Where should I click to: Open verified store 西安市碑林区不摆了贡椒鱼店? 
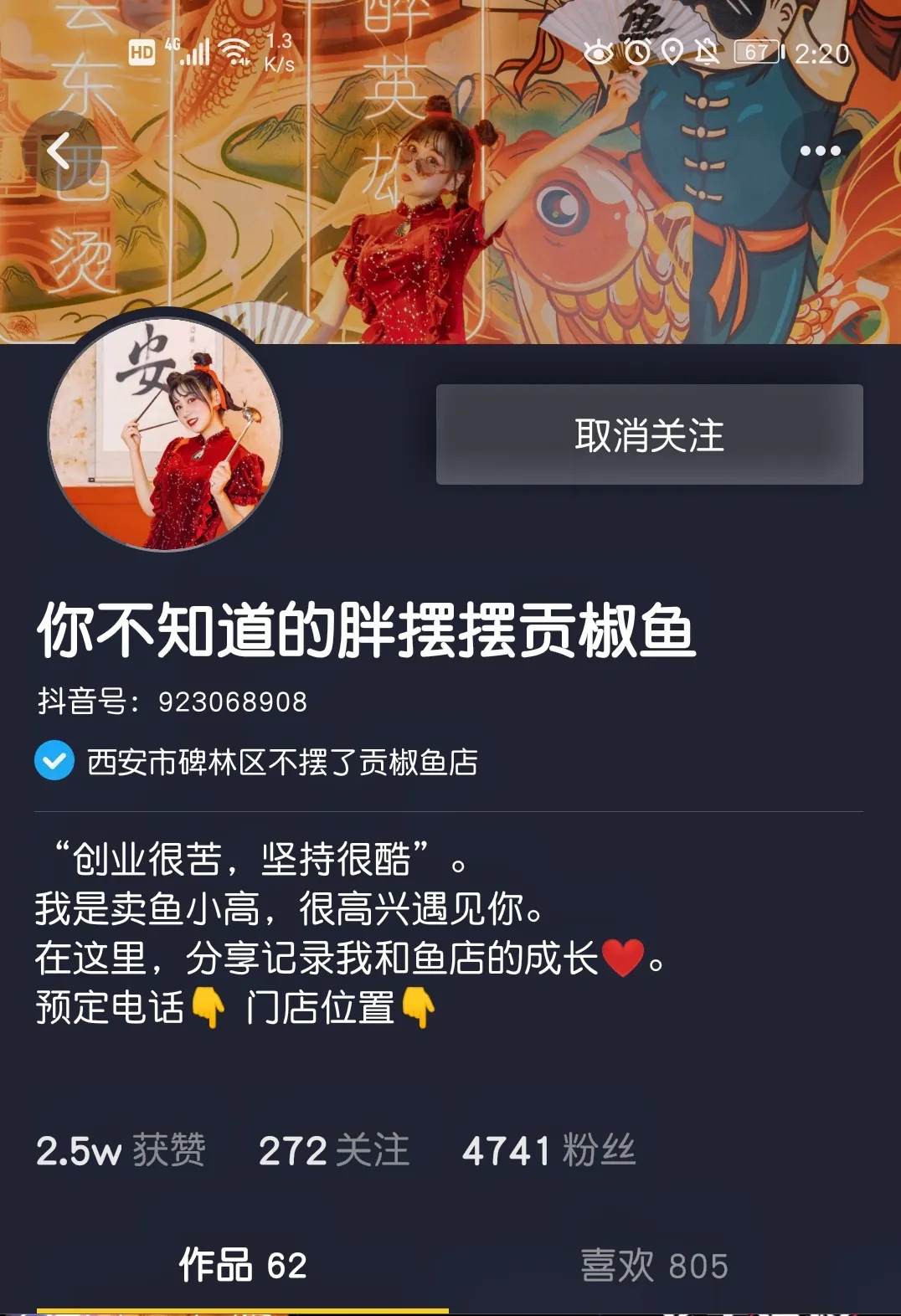[281, 762]
